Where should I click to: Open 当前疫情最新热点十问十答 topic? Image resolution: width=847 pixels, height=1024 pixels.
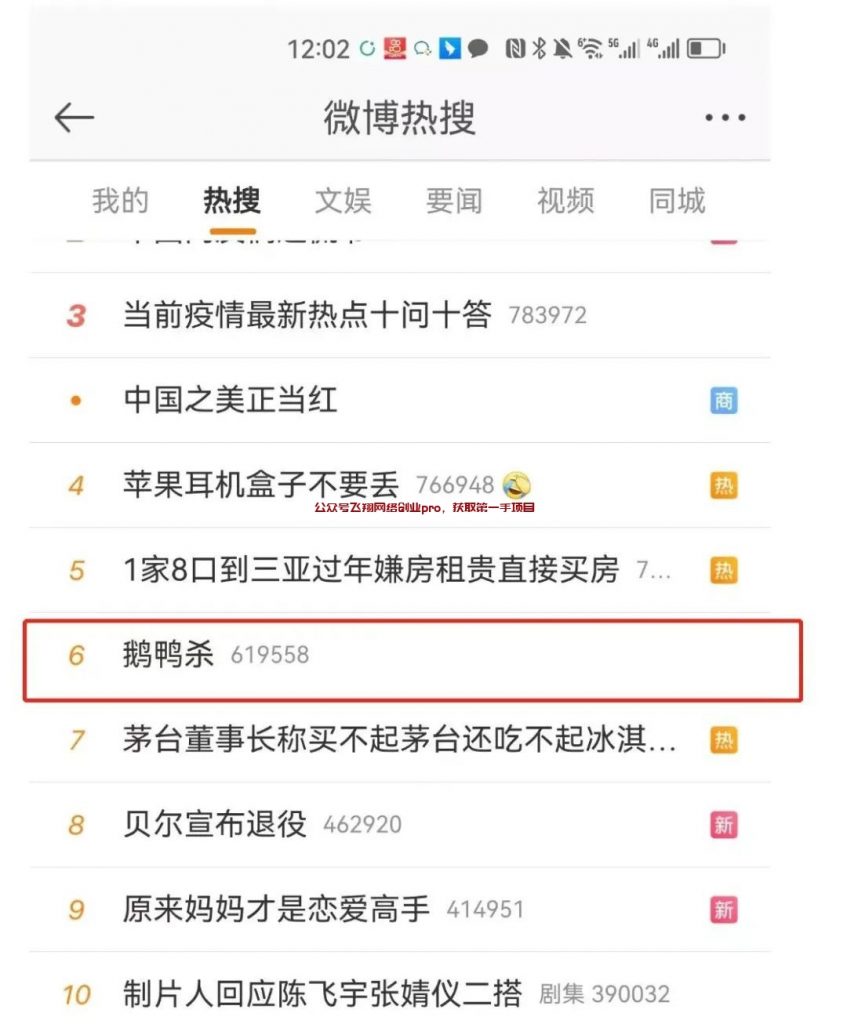307,316
